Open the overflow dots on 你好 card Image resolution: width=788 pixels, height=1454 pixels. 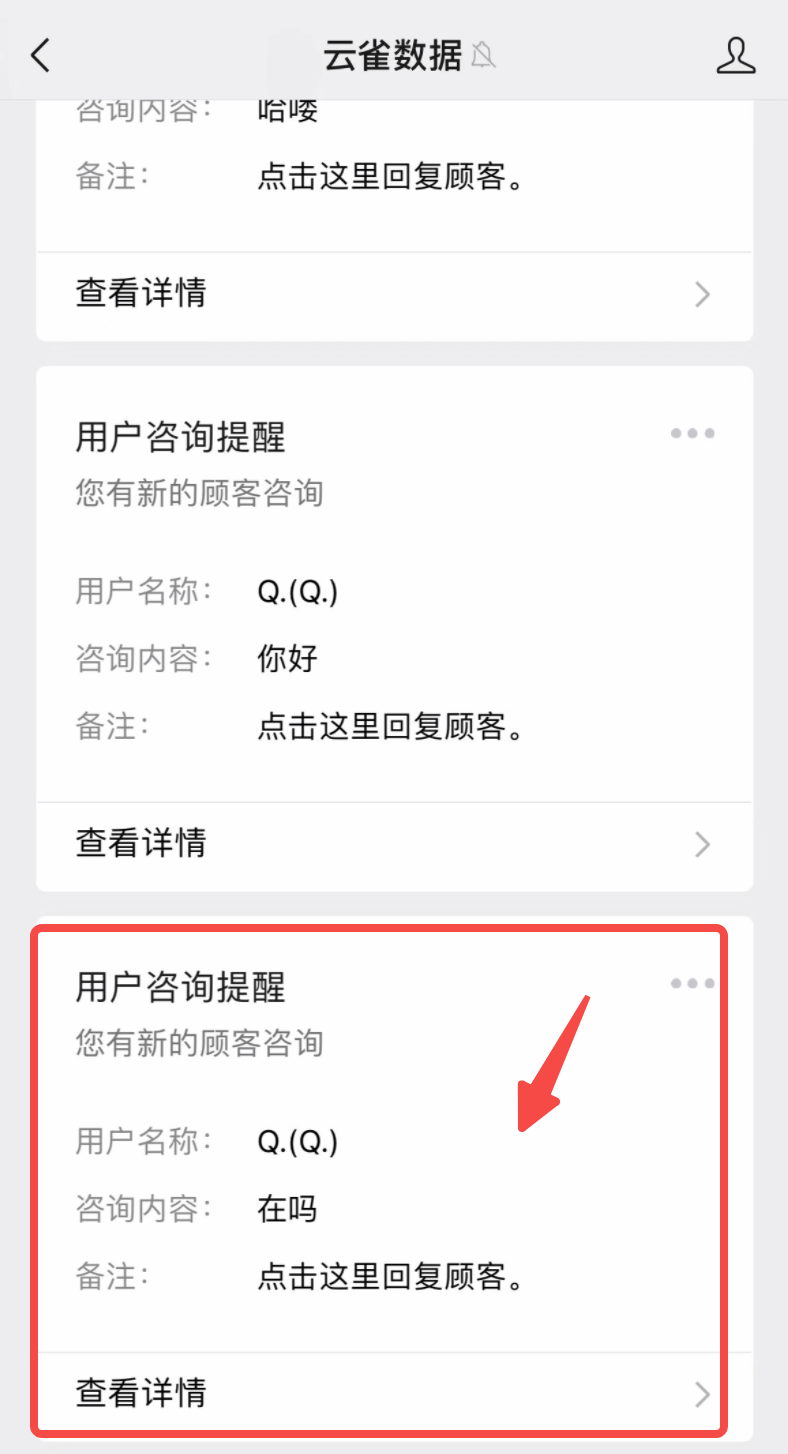click(692, 434)
